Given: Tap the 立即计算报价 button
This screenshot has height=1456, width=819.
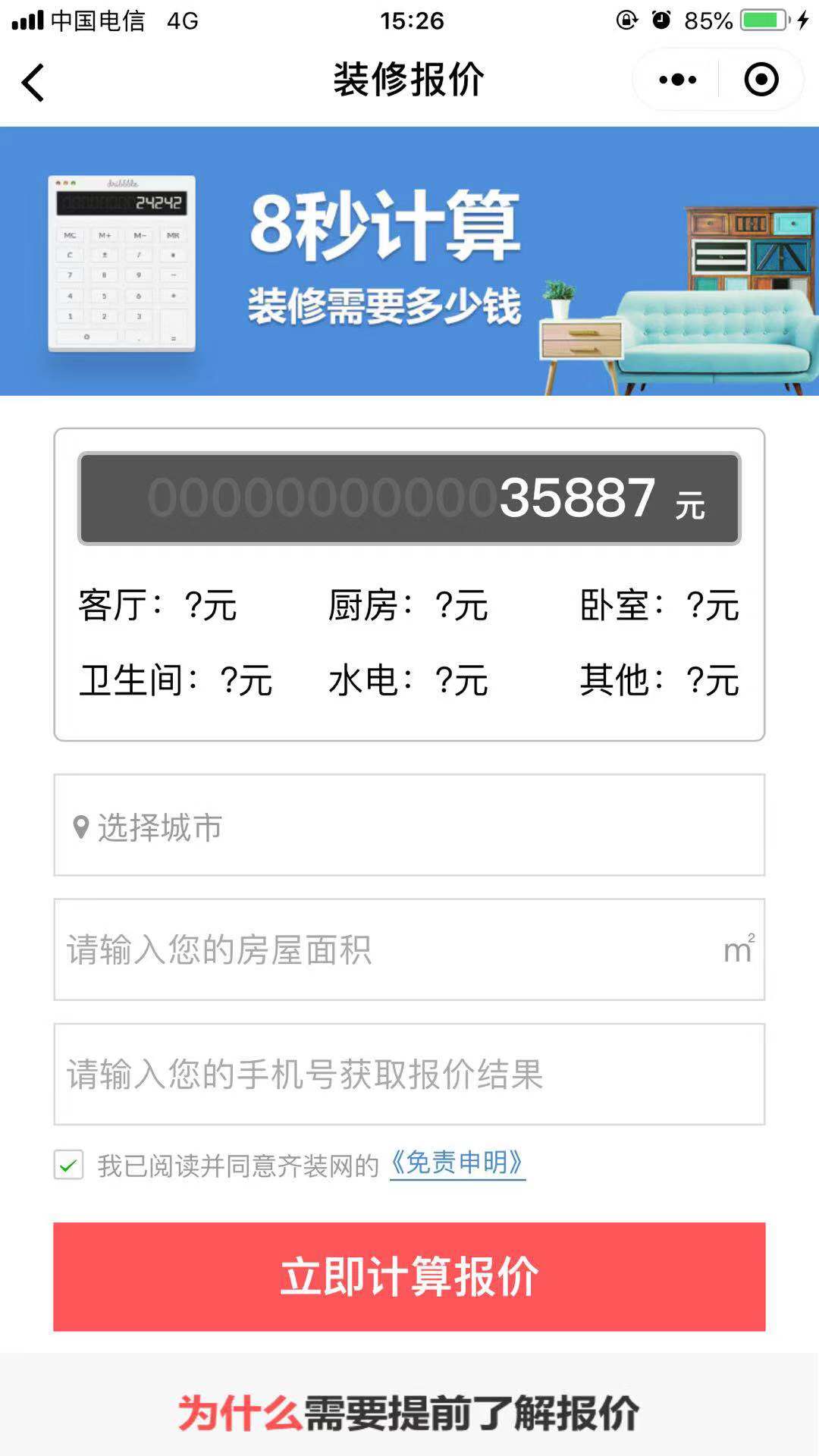Looking at the screenshot, I should pyautogui.click(x=409, y=1276).
